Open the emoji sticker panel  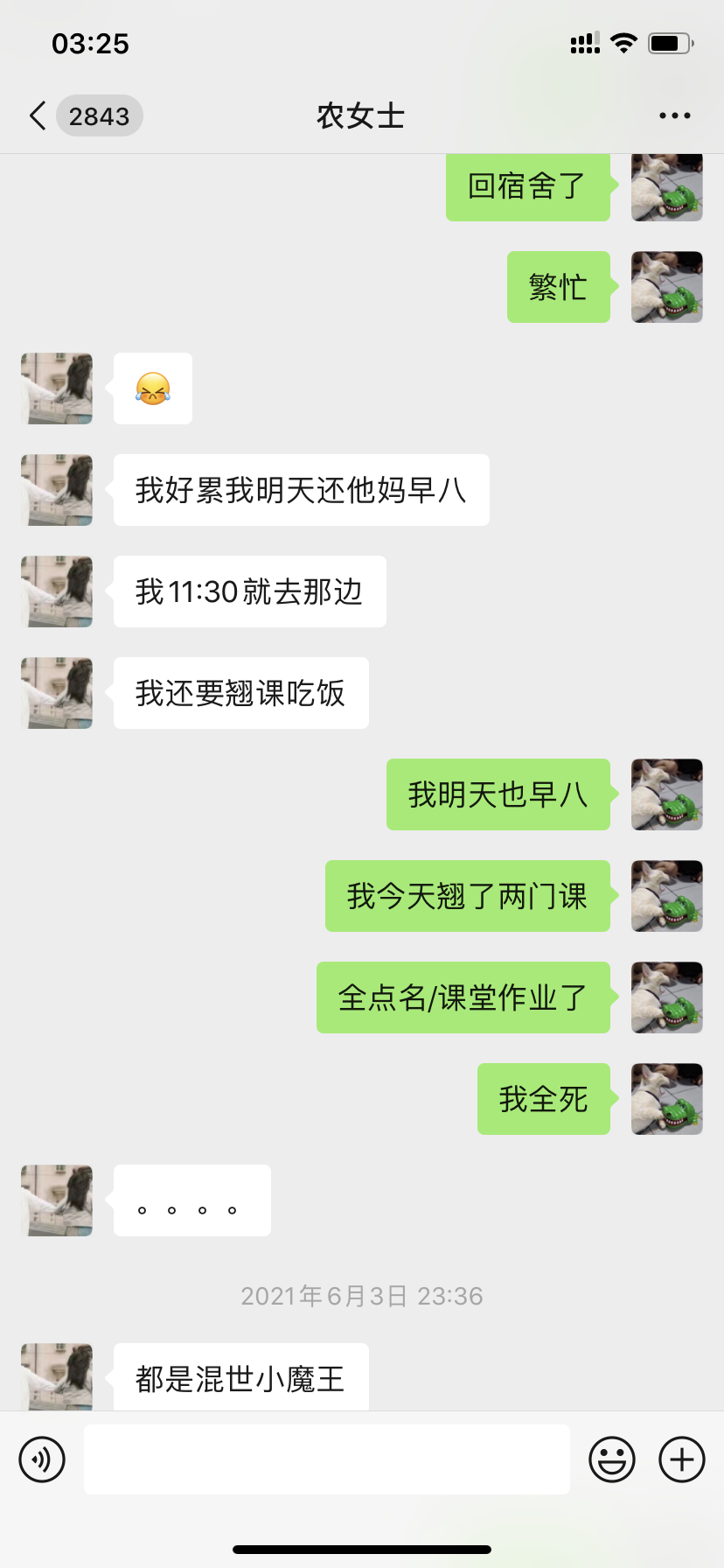click(612, 1459)
